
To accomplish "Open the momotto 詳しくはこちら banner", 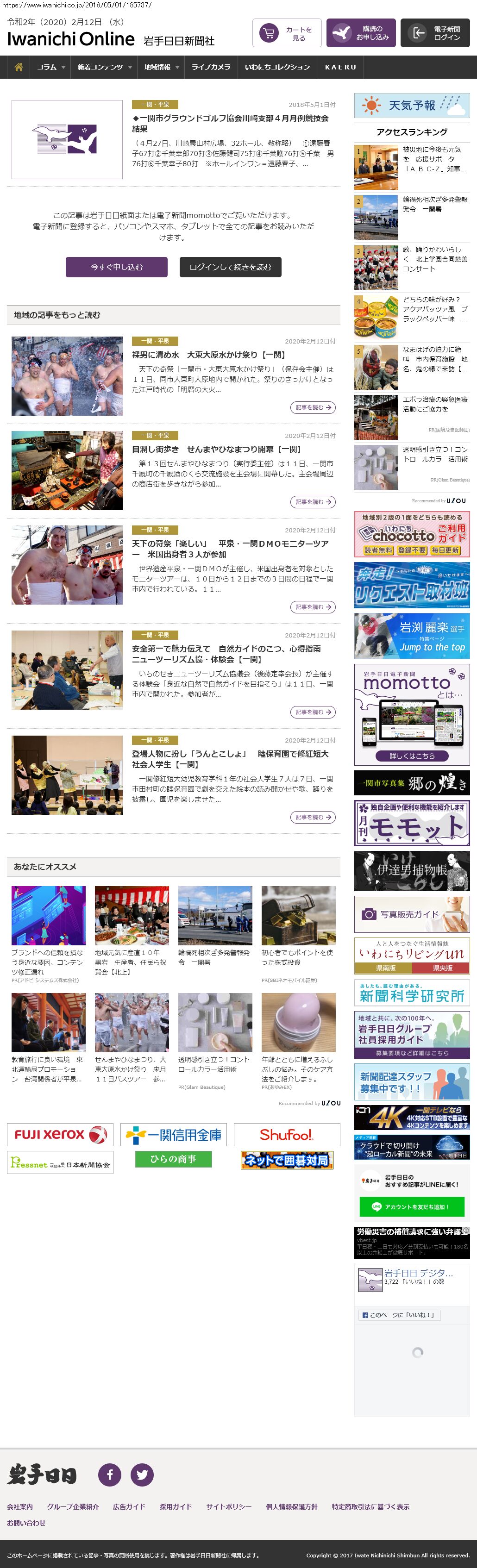I will coord(411,756).
